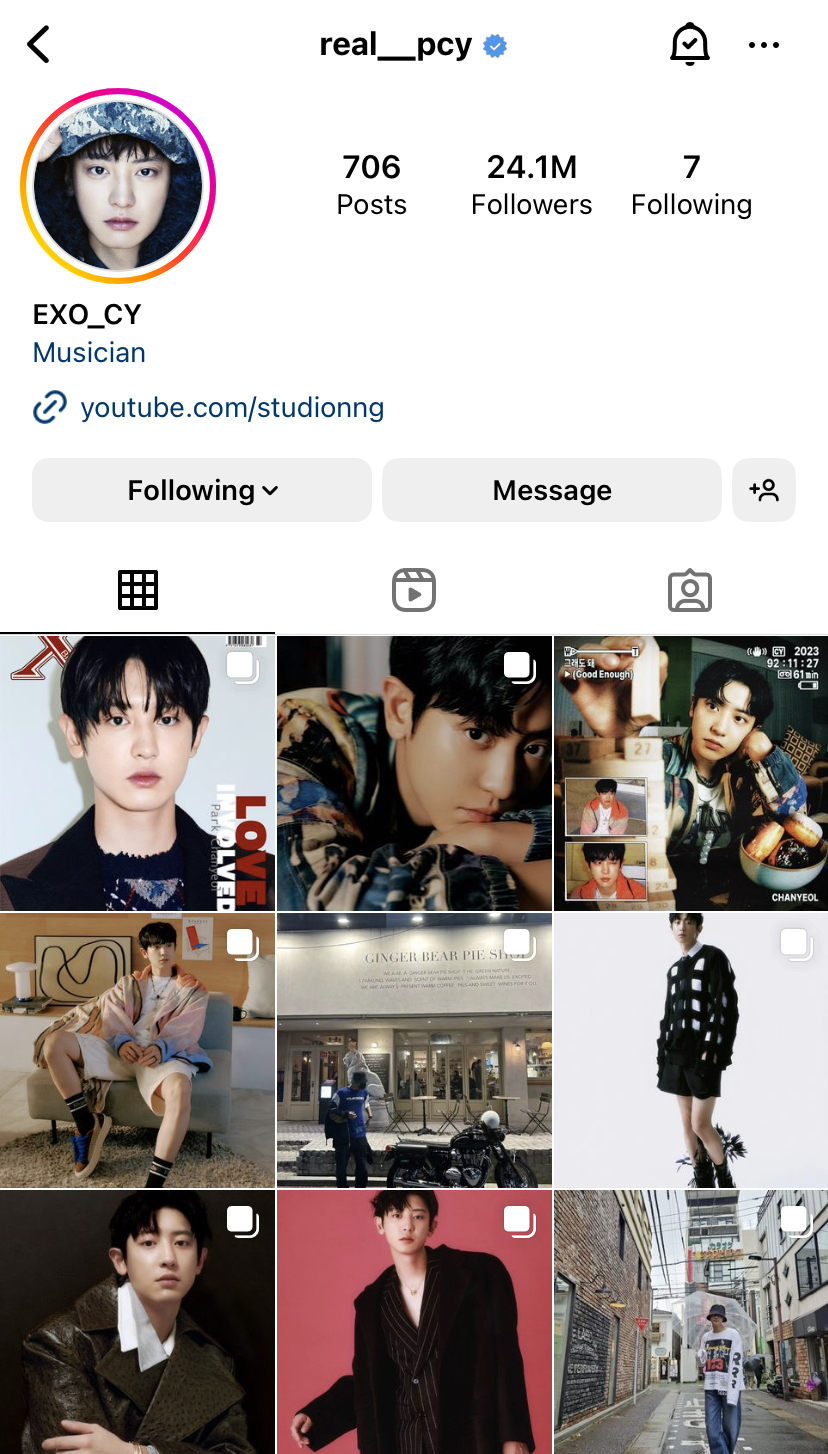
Task: Switch to the tagged photos tab
Action: (x=689, y=590)
